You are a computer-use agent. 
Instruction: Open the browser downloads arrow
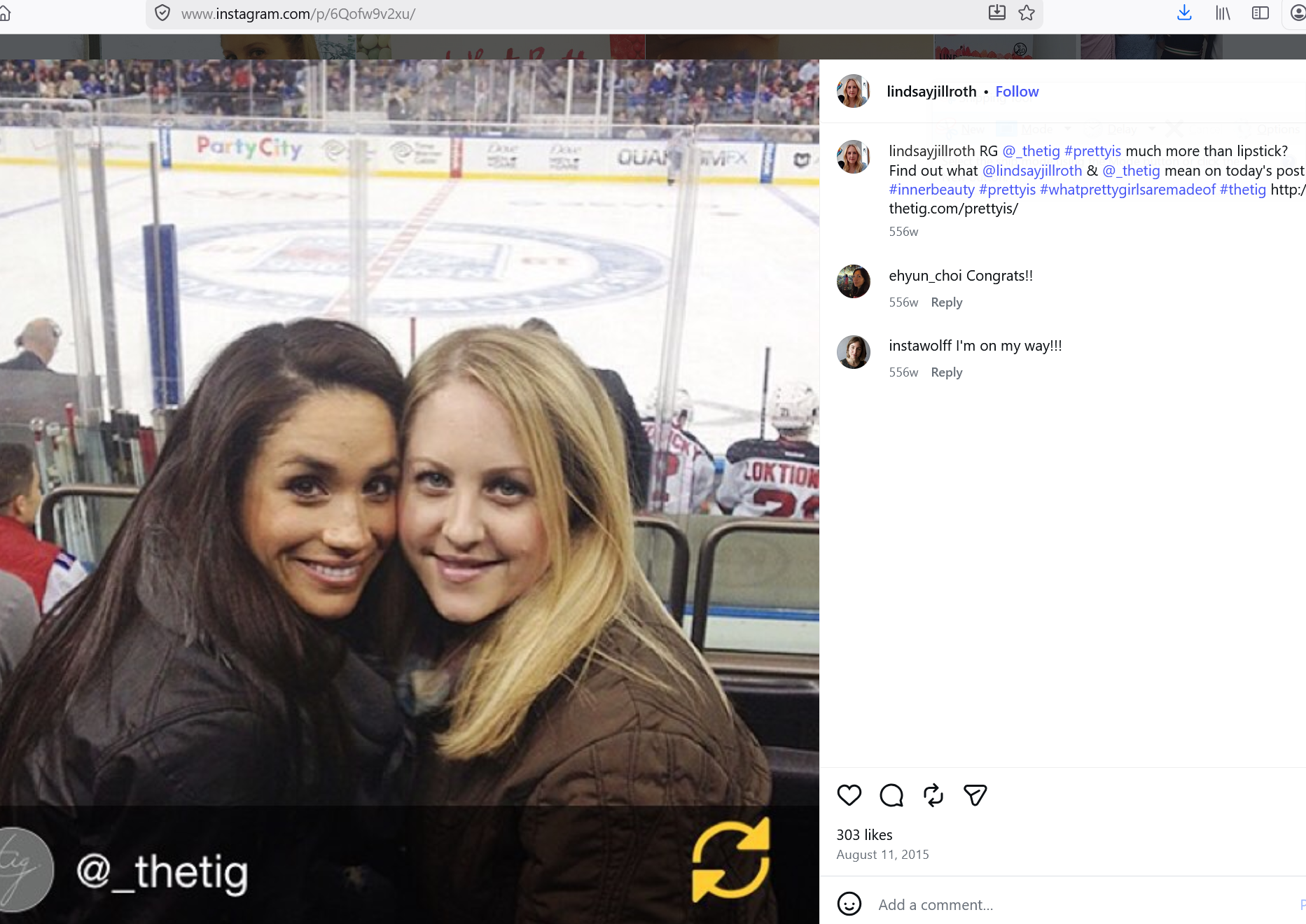(x=1184, y=13)
